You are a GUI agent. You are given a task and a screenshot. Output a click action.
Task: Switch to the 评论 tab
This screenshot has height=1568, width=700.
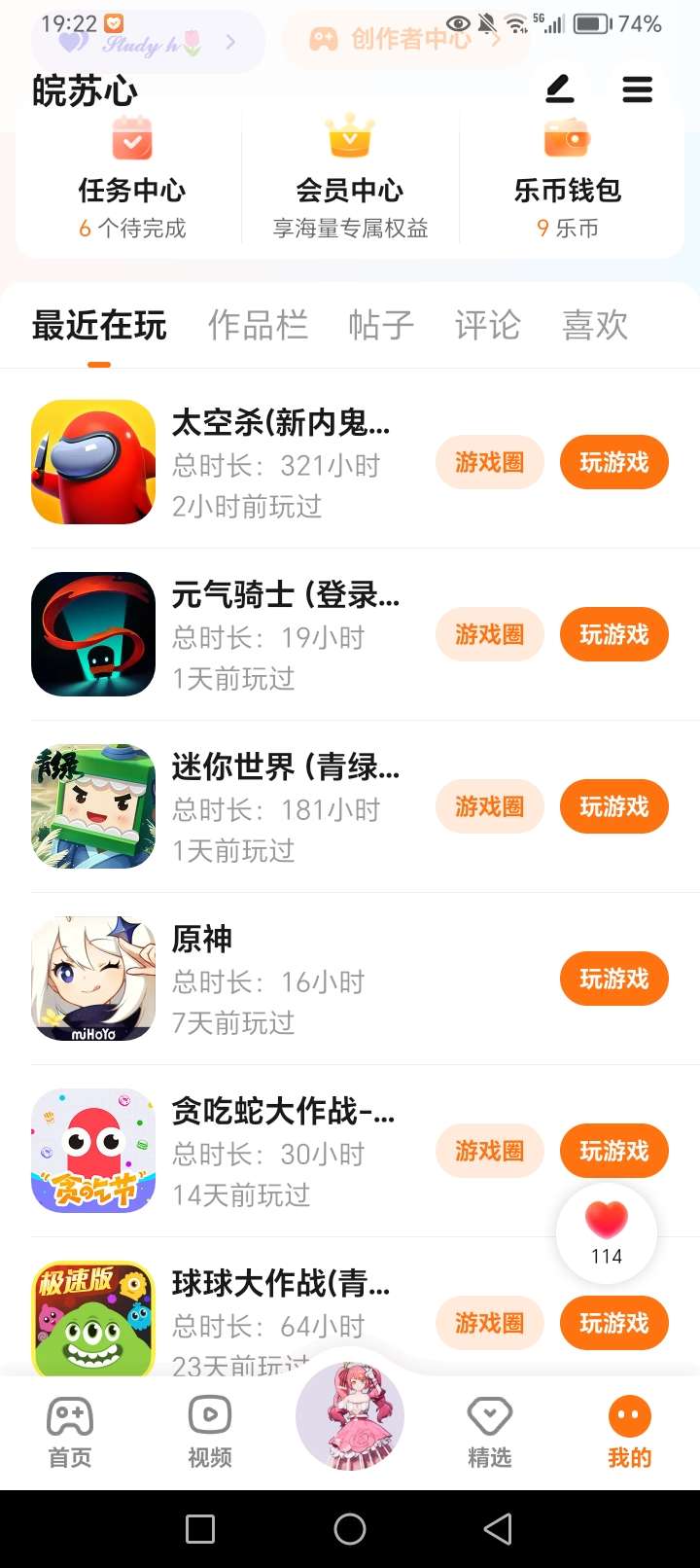pyautogui.click(x=487, y=325)
